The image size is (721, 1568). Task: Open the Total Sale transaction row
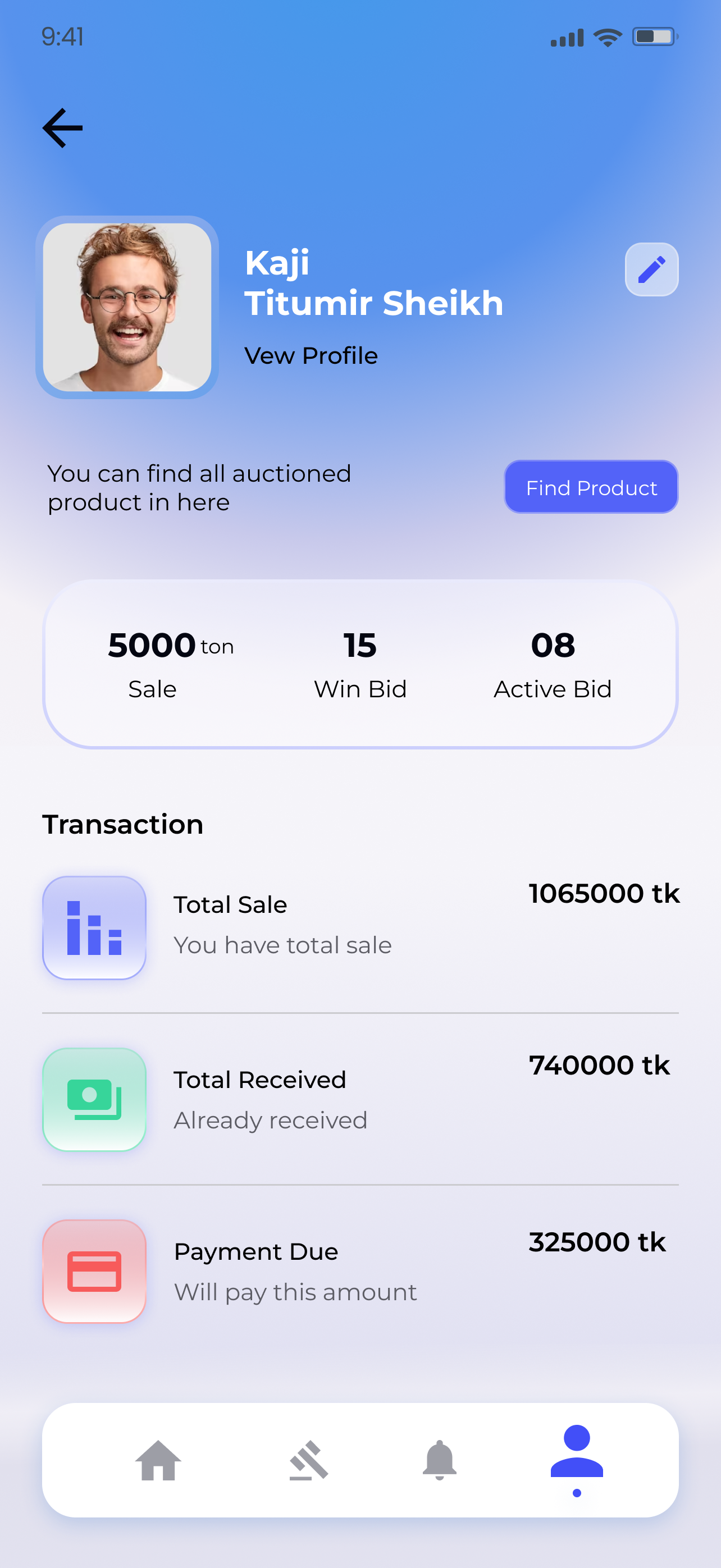(x=359, y=927)
